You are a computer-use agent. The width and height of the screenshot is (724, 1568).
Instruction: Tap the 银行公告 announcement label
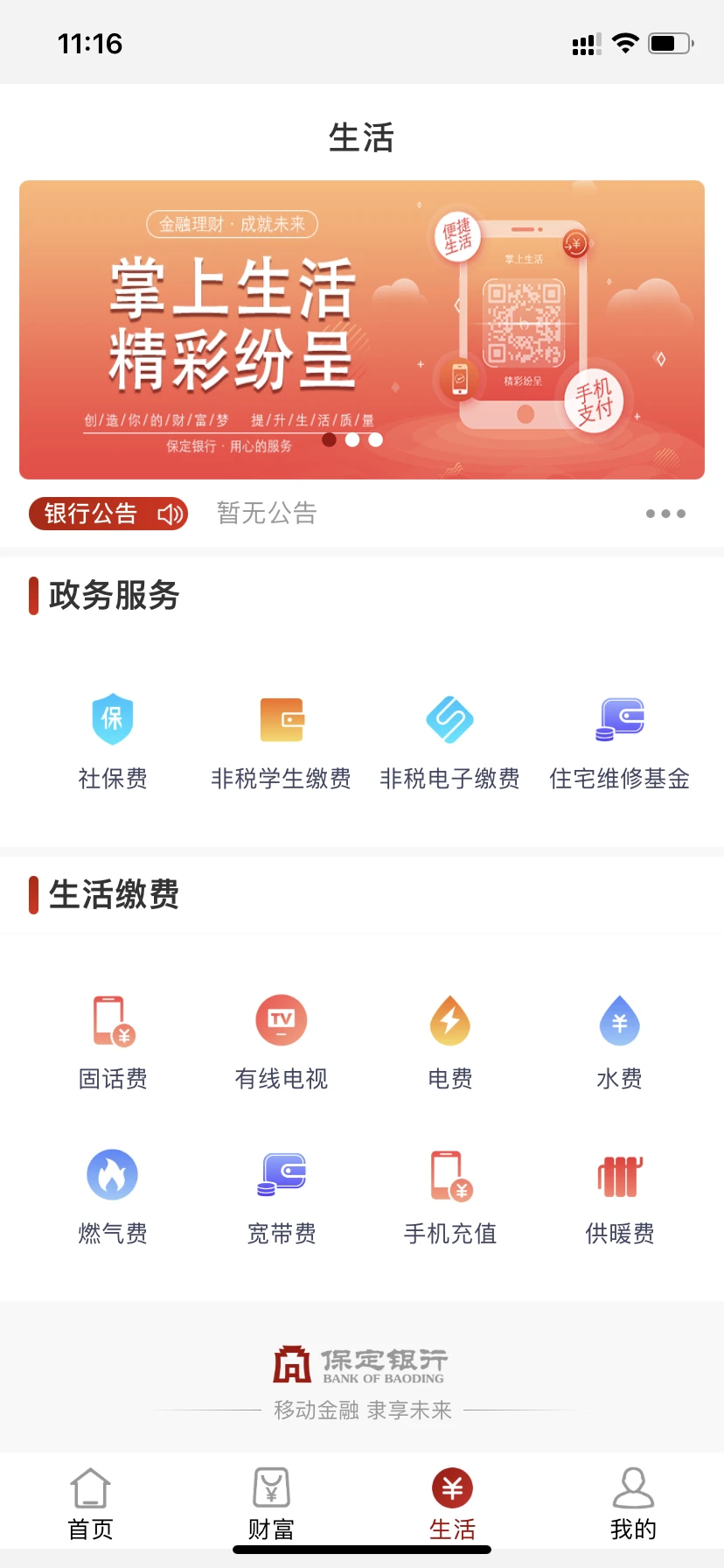pos(92,514)
